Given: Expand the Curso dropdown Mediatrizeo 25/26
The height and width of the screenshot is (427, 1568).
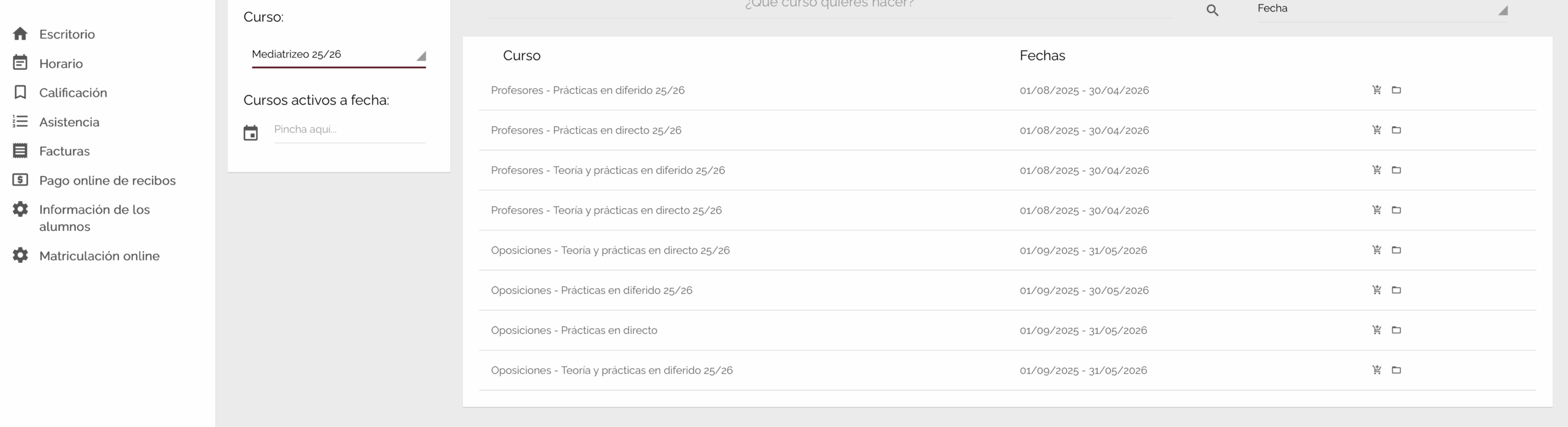Looking at the screenshot, I should 338,55.
